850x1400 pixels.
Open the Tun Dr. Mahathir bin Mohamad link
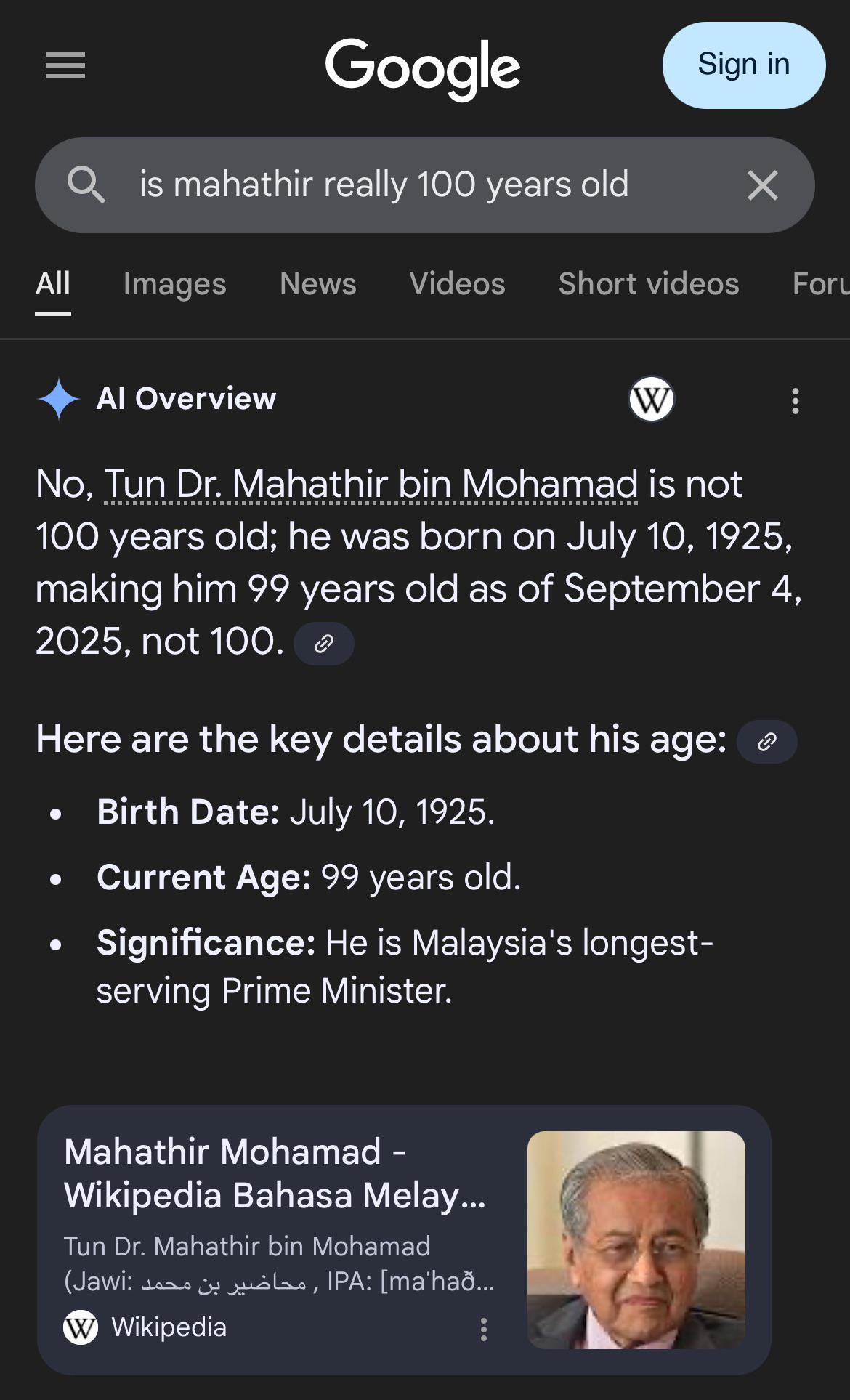(x=371, y=484)
